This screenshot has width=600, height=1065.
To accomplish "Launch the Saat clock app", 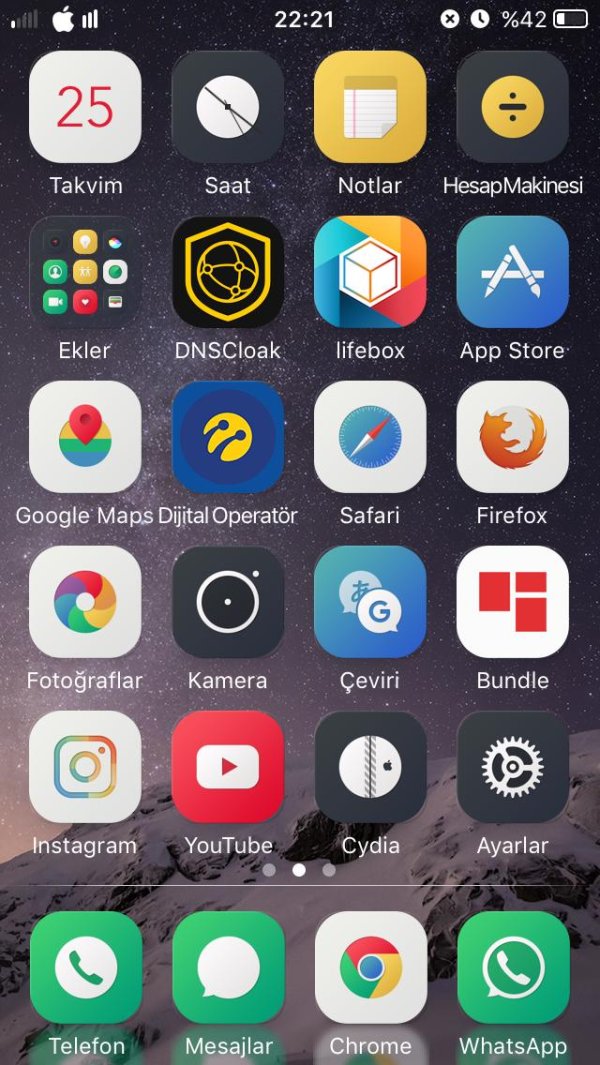I will (228, 108).
